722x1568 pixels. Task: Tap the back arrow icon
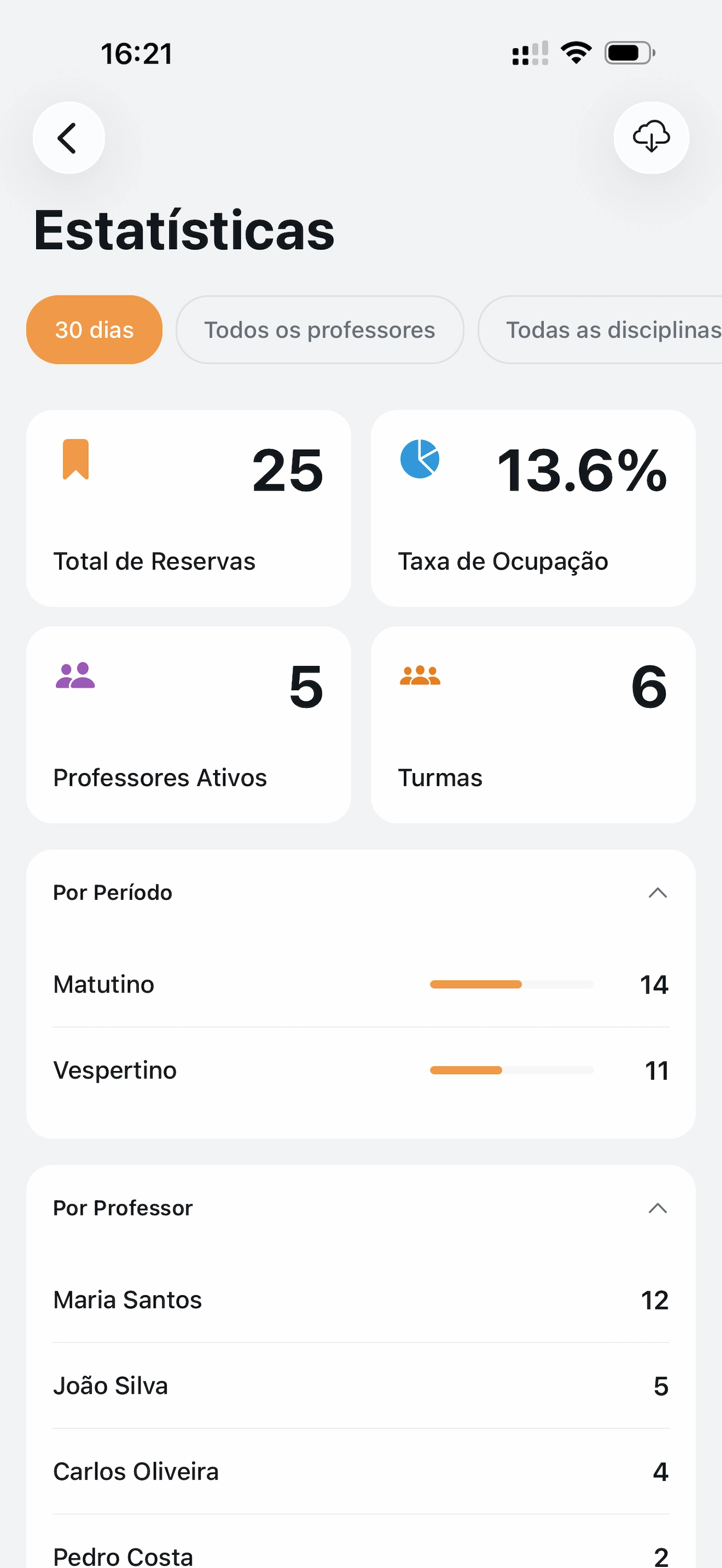(x=68, y=138)
